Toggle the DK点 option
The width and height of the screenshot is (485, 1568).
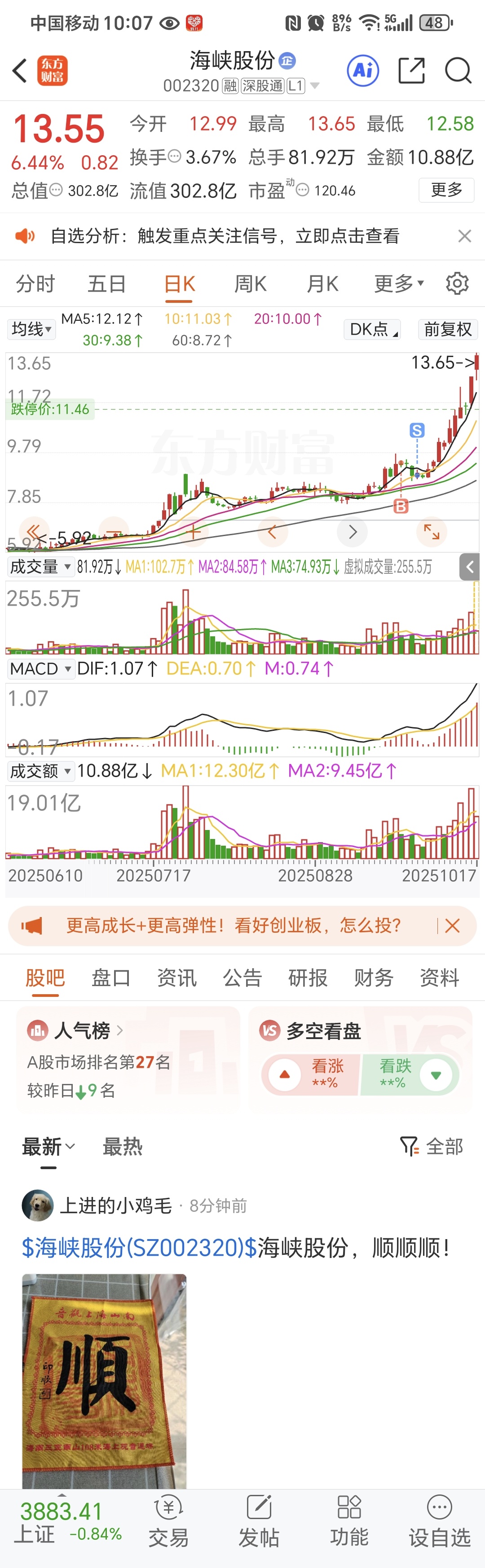pos(372,329)
